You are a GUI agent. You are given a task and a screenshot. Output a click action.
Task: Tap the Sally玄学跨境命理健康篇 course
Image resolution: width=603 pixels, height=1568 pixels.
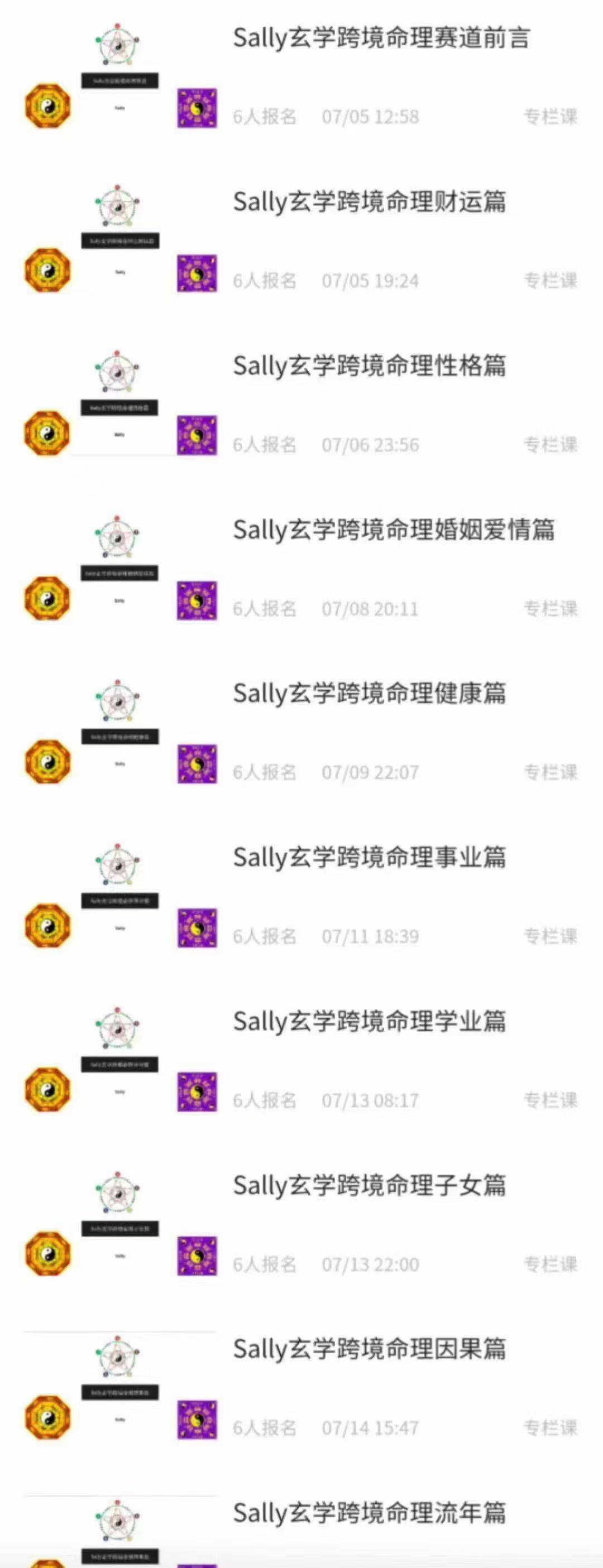coord(369,693)
